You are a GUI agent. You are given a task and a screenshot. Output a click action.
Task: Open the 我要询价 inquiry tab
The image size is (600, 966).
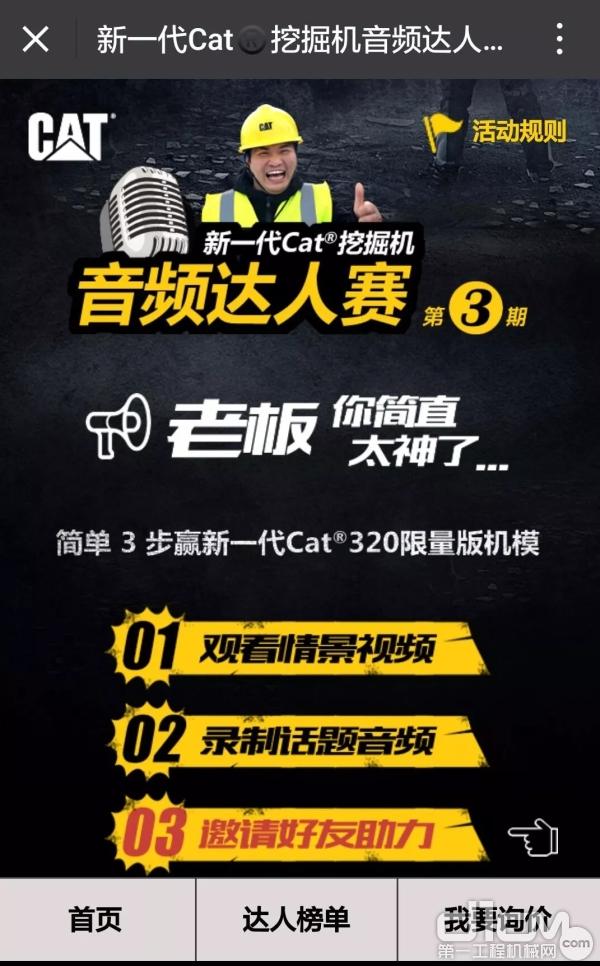[497, 920]
